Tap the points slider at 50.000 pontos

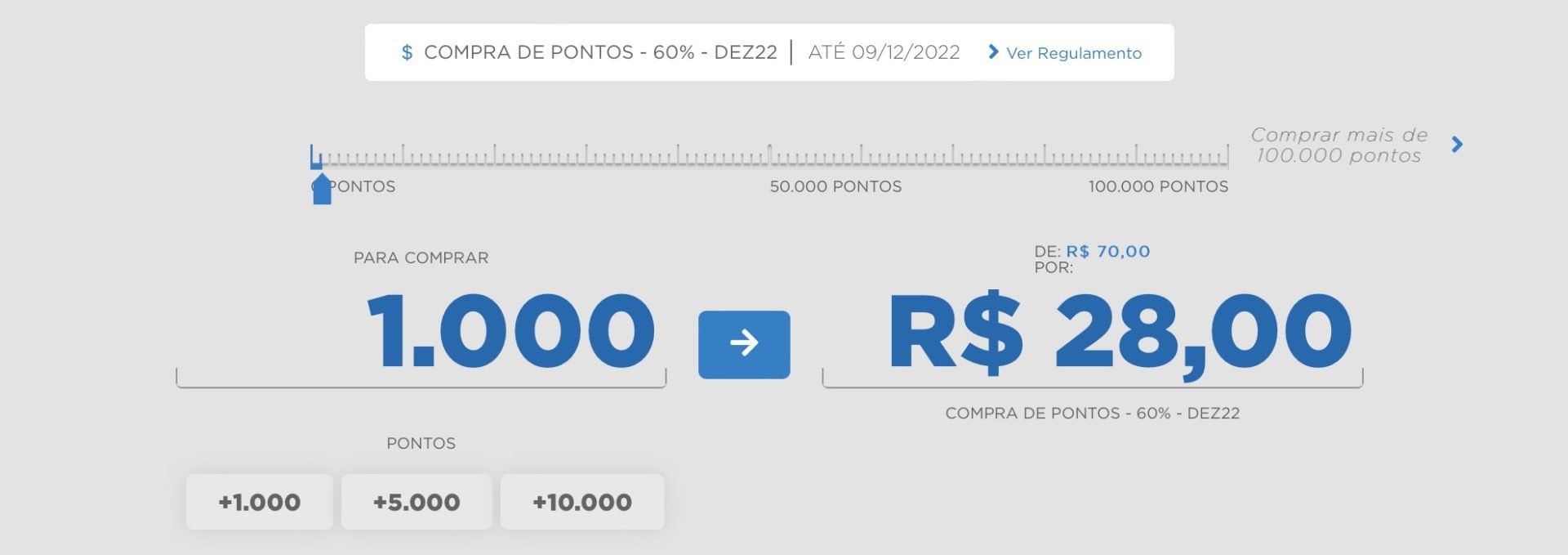[769, 155]
